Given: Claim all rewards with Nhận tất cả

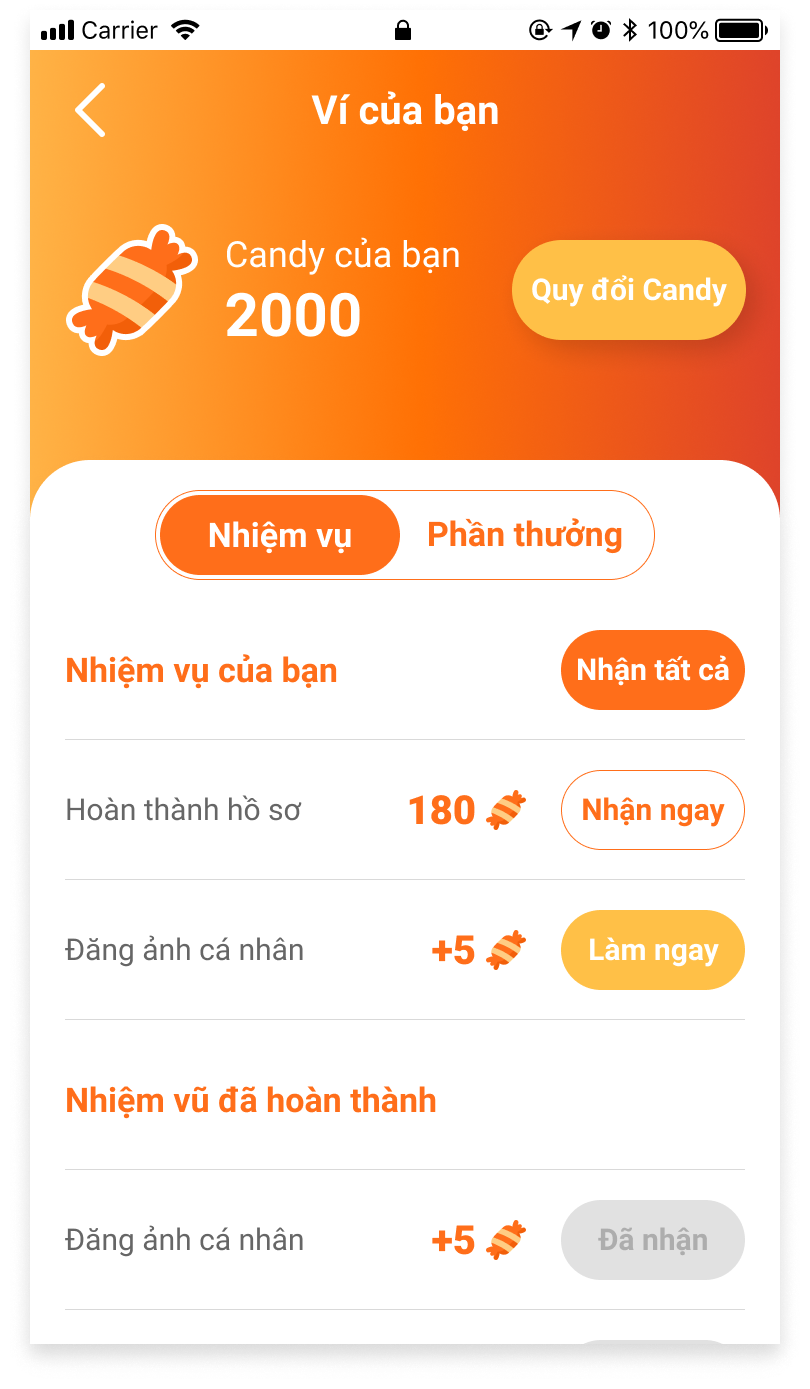Looking at the screenshot, I should pos(652,670).
